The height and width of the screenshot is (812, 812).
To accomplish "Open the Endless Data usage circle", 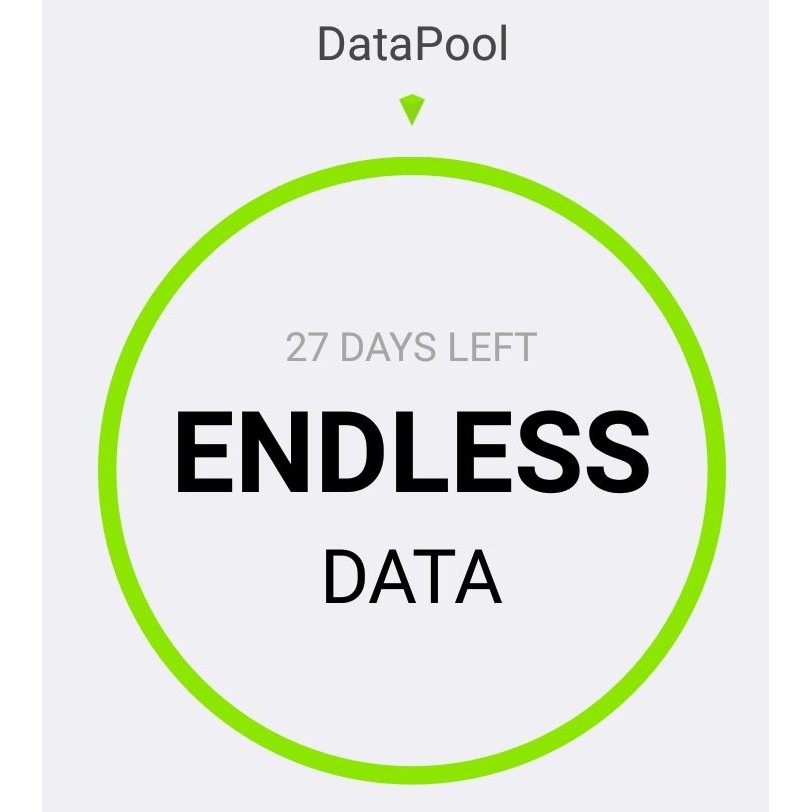I will click(411, 470).
